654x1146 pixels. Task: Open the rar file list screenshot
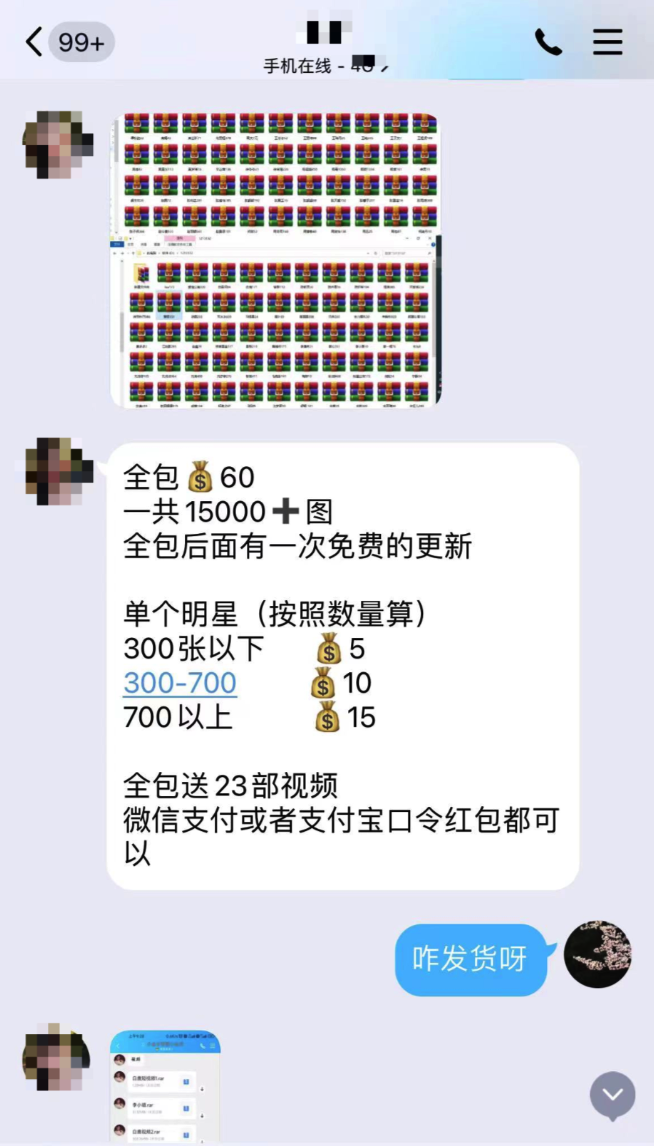[x=165, y=1087]
